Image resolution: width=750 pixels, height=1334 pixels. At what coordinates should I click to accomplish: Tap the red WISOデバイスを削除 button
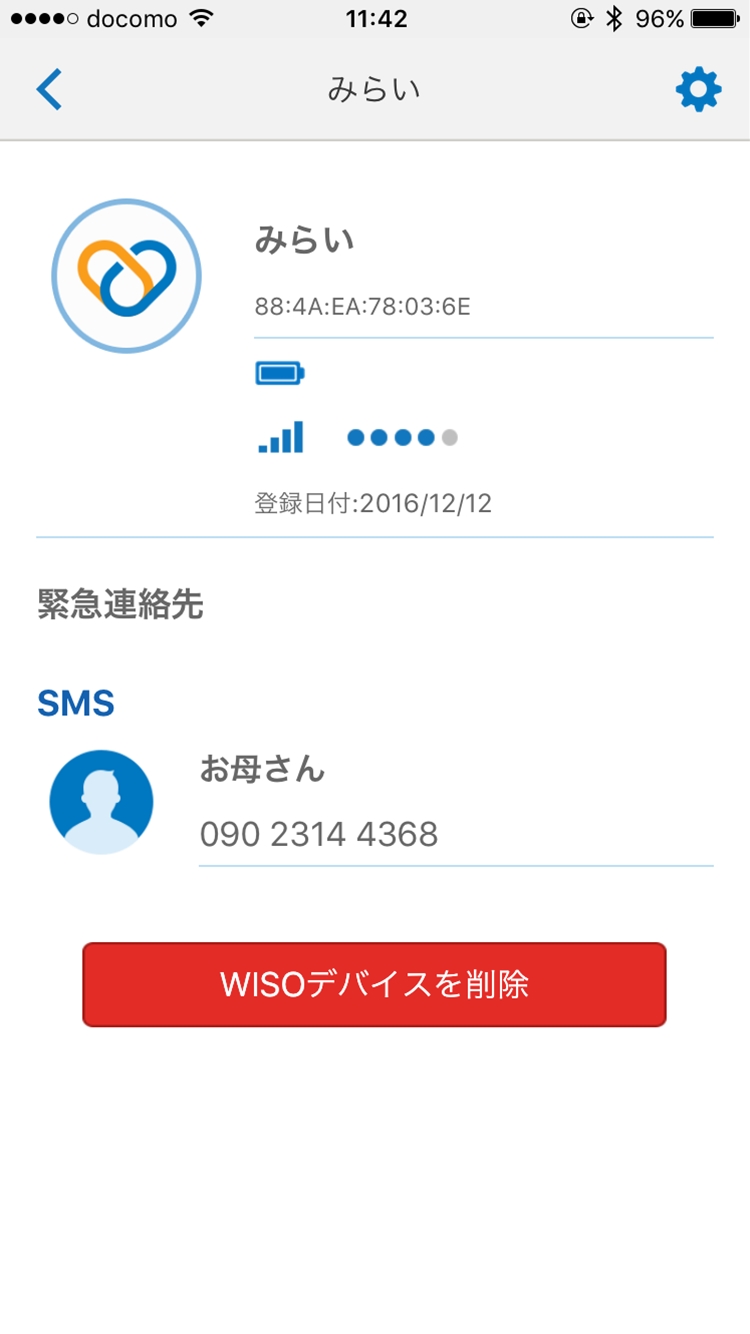pyautogui.click(x=374, y=984)
